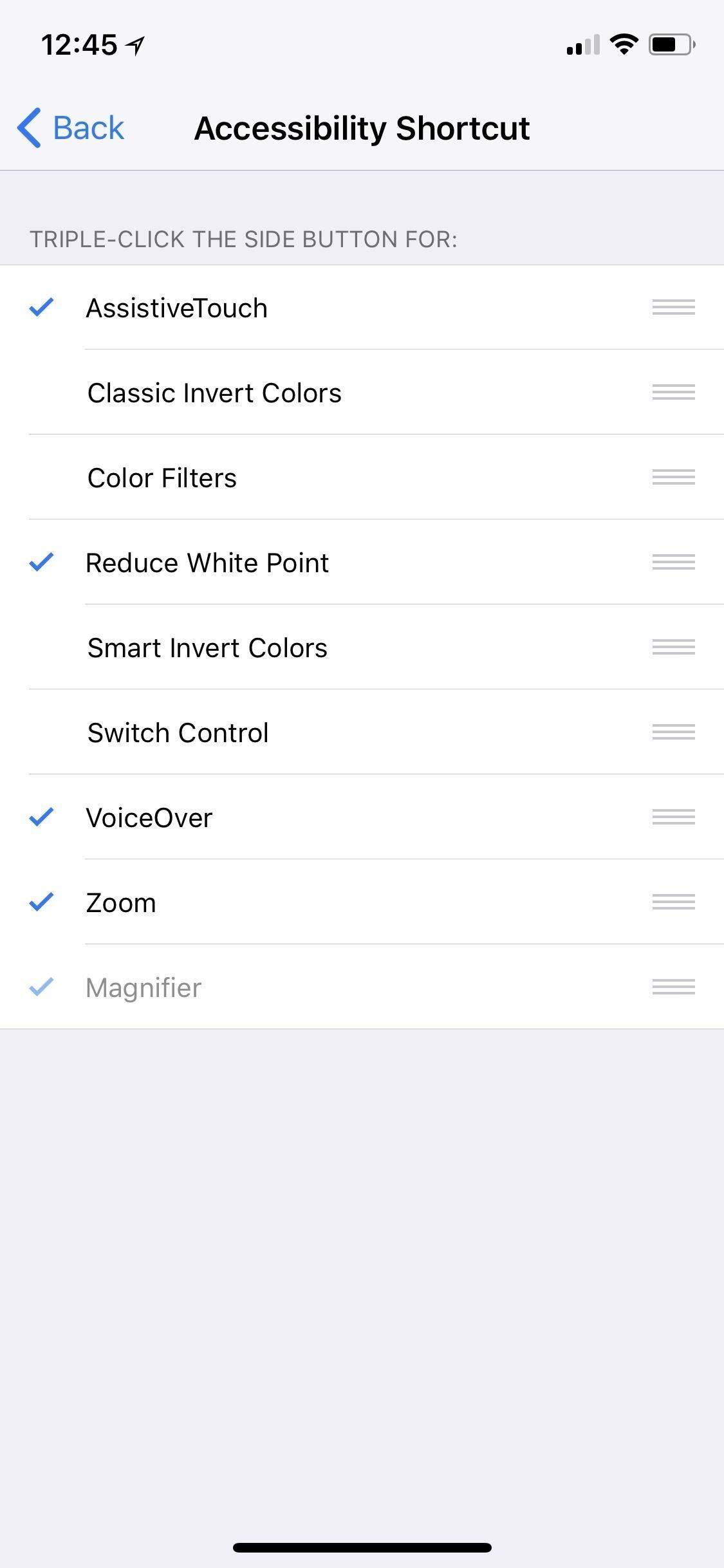Click the Smart Invert Colors reorder handle

pyautogui.click(x=673, y=647)
